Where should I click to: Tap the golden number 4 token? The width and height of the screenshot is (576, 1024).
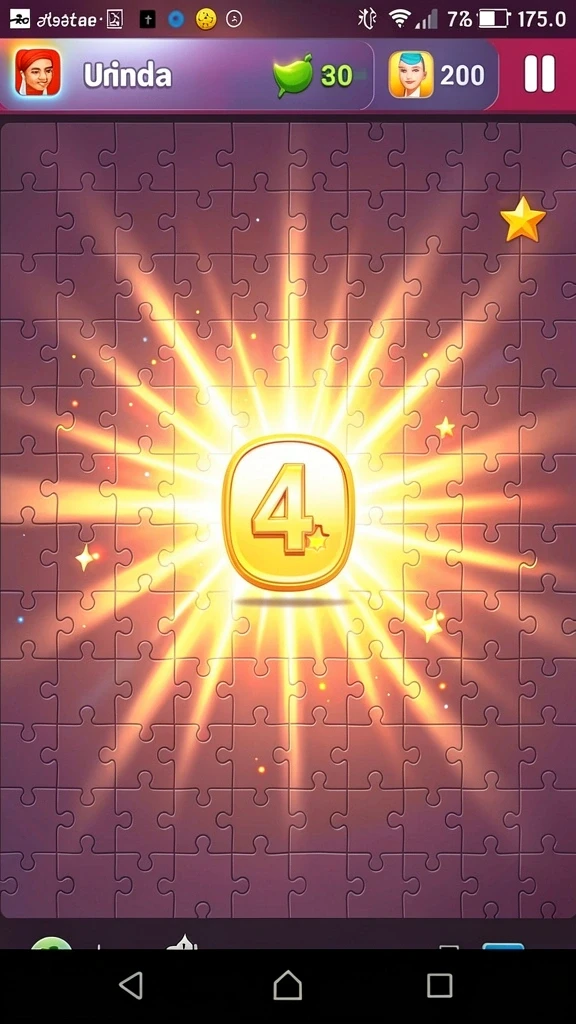(x=288, y=513)
